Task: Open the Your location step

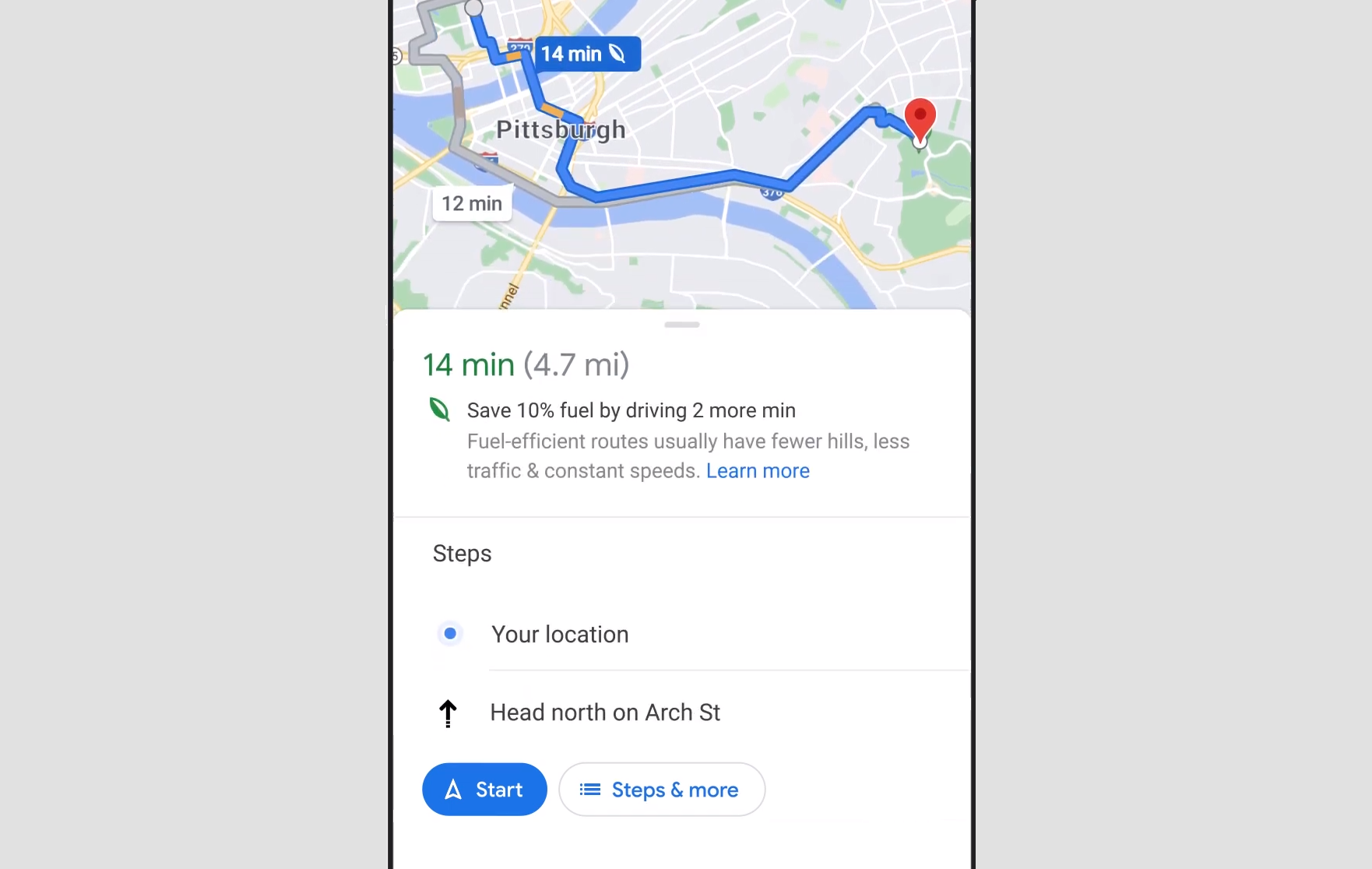Action: (560, 634)
